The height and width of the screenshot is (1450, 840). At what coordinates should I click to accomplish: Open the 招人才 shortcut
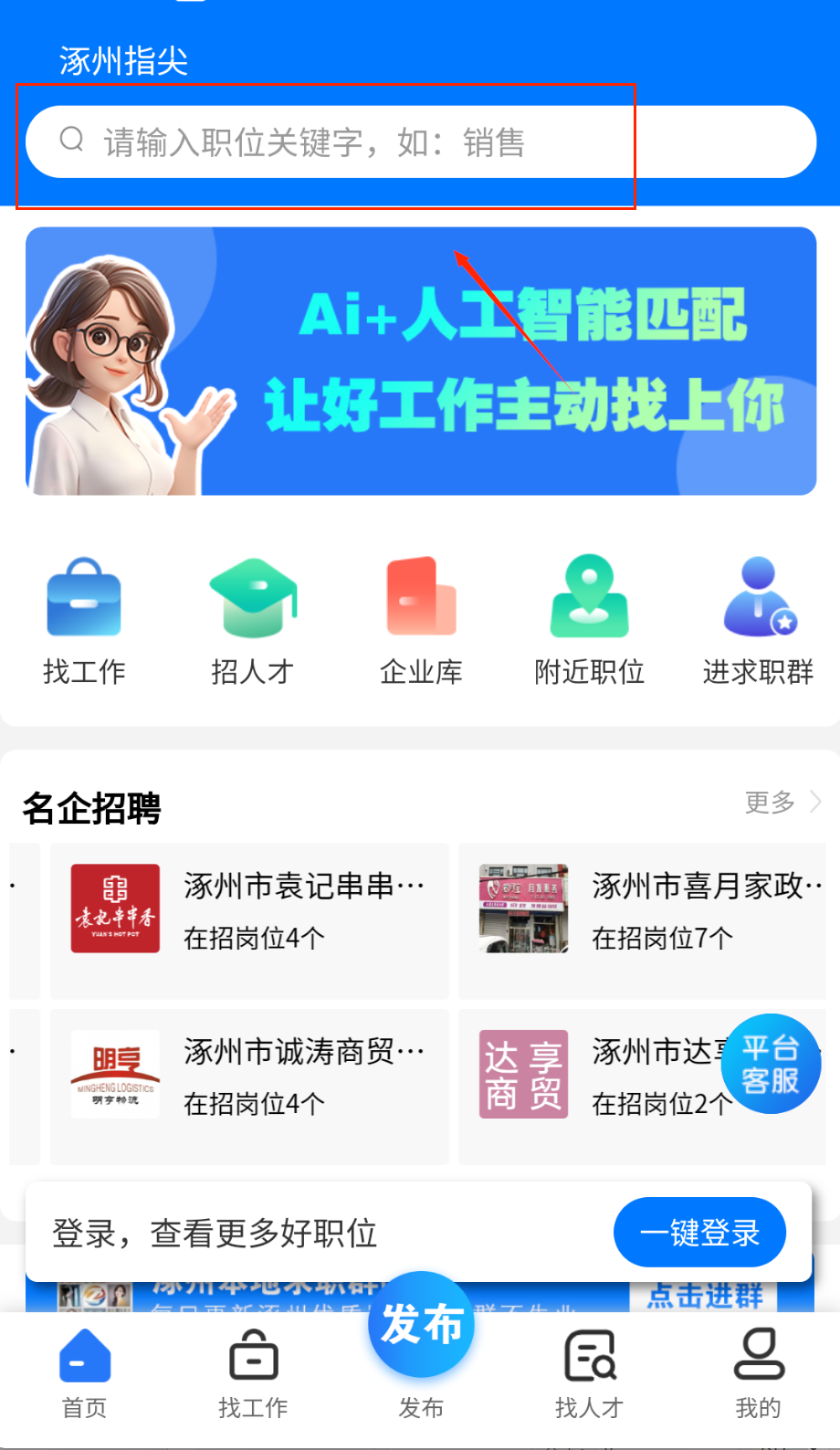(x=252, y=621)
